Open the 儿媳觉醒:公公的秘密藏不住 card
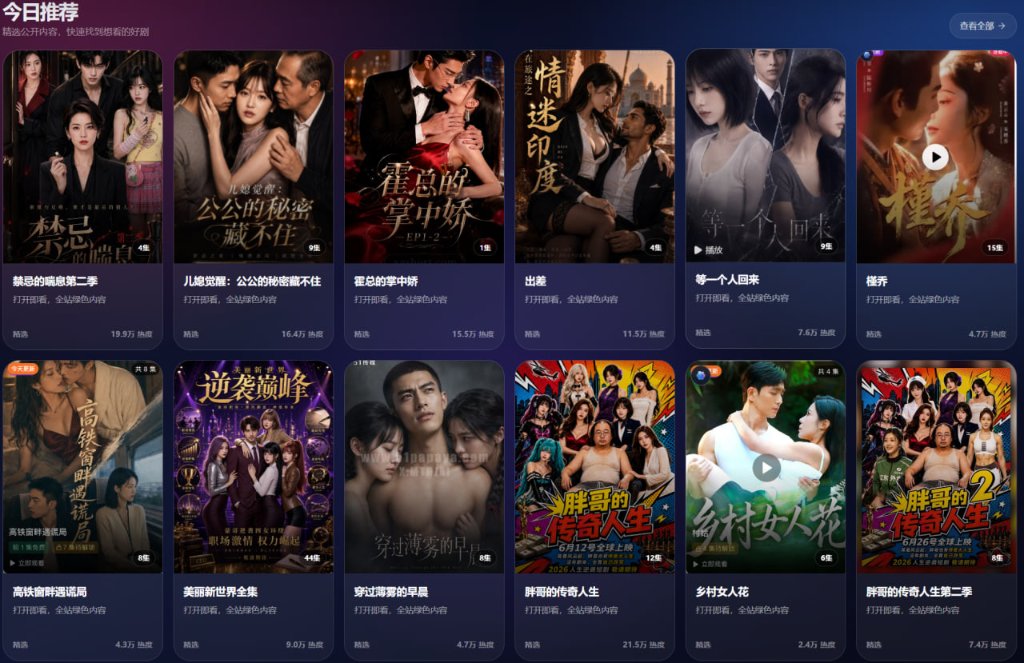The height and width of the screenshot is (663, 1024). (x=253, y=199)
